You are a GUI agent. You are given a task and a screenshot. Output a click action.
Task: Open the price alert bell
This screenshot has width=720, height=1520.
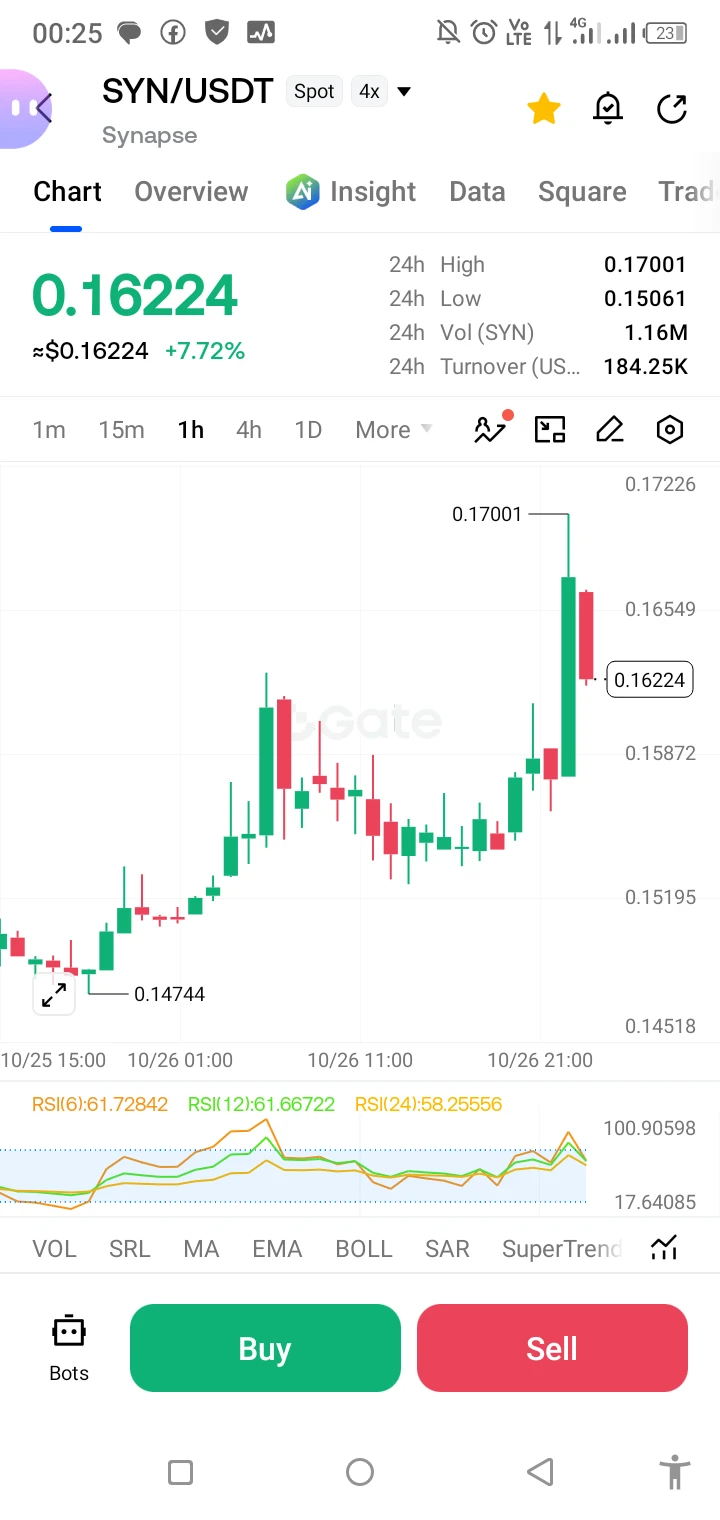pos(608,108)
